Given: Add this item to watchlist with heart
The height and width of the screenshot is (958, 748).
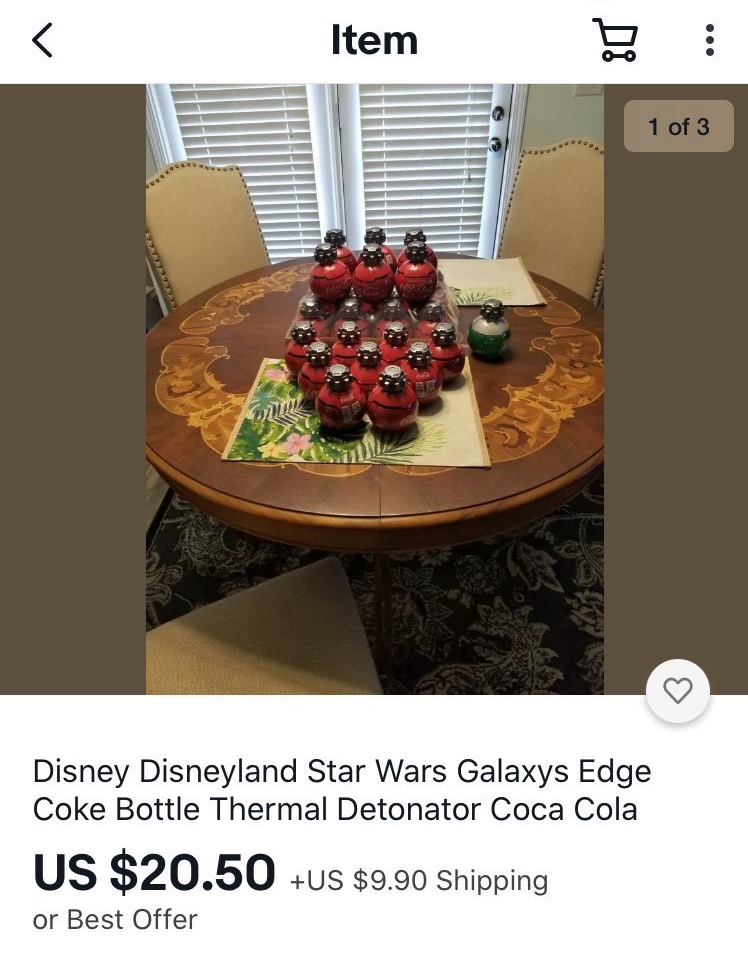Looking at the screenshot, I should click(678, 690).
